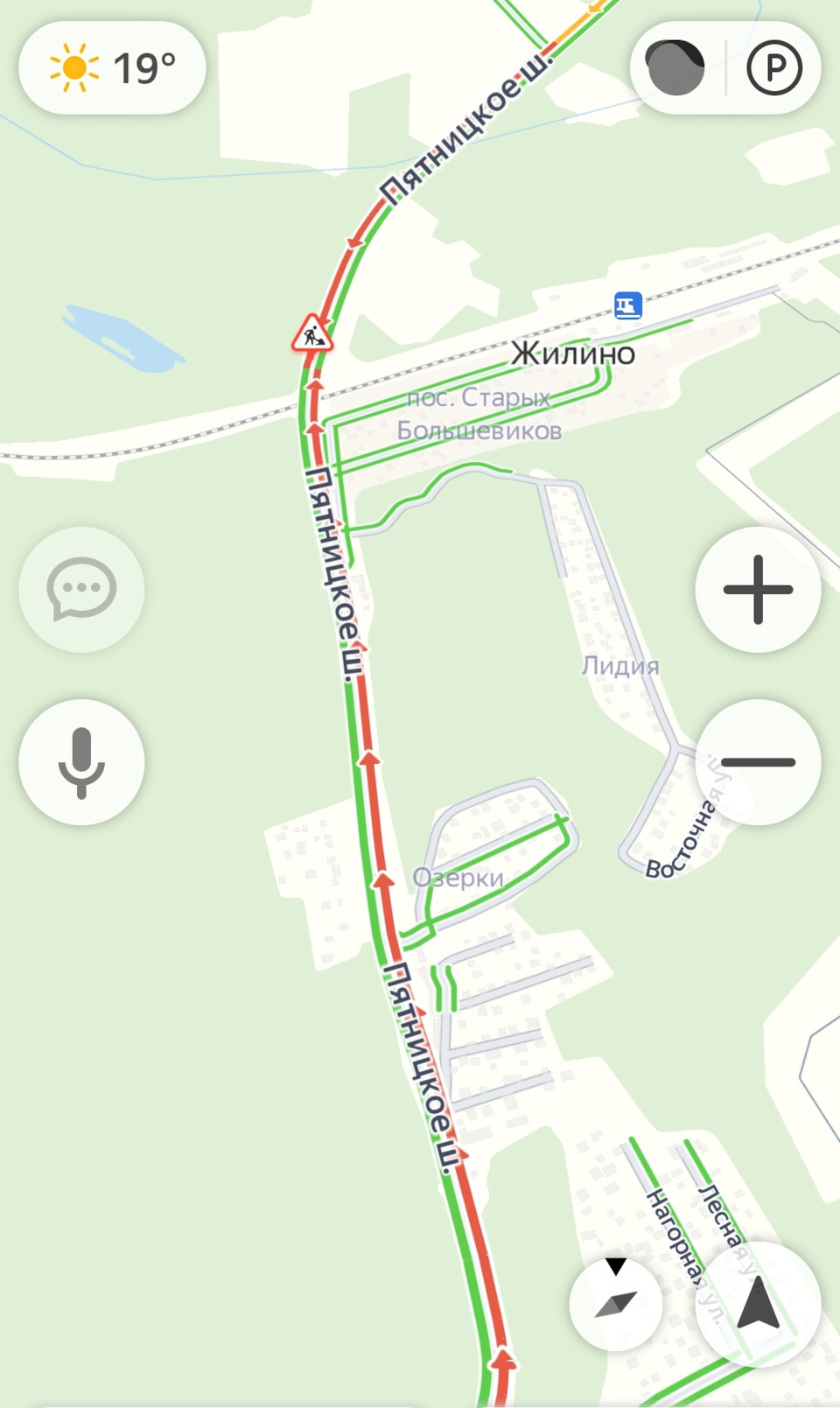The height and width of the screenshot is (1408, 840).
Task: Open the road chat messages button
Action: point(81,590)
